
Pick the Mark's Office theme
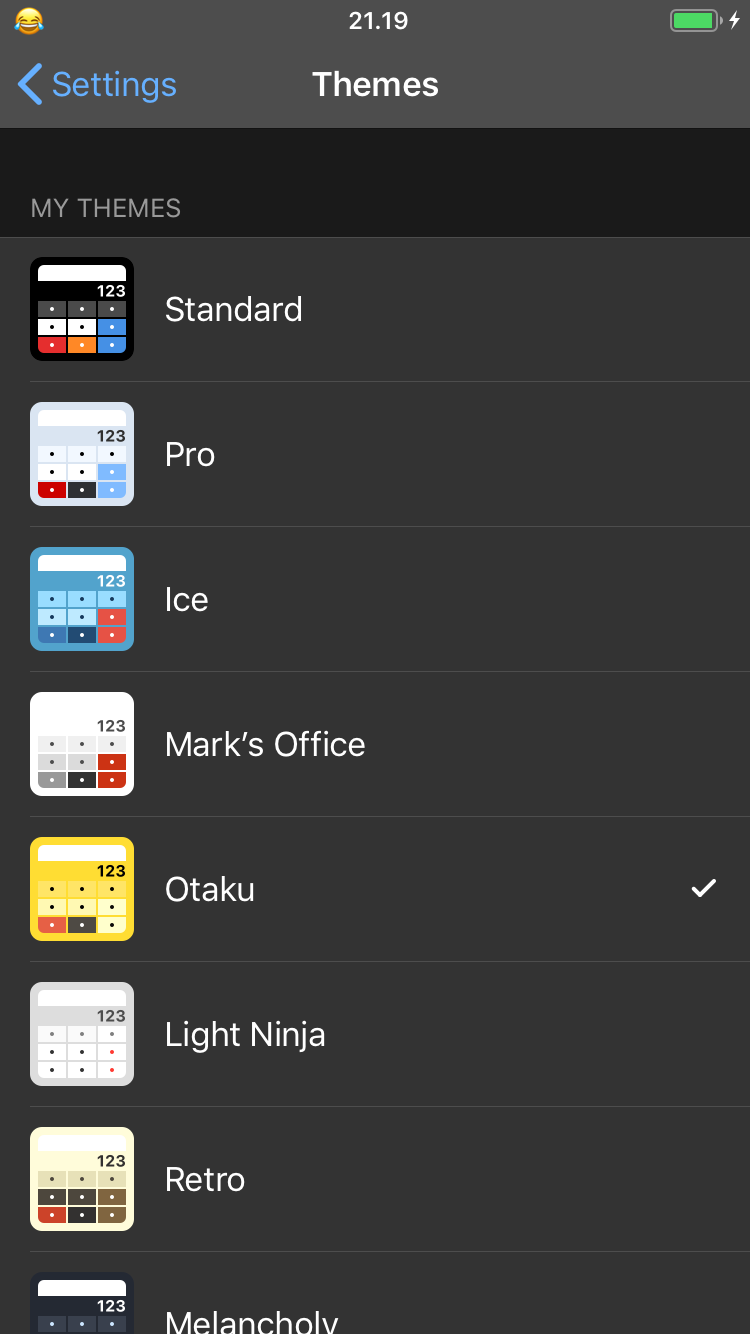click(x=375, y=745)
